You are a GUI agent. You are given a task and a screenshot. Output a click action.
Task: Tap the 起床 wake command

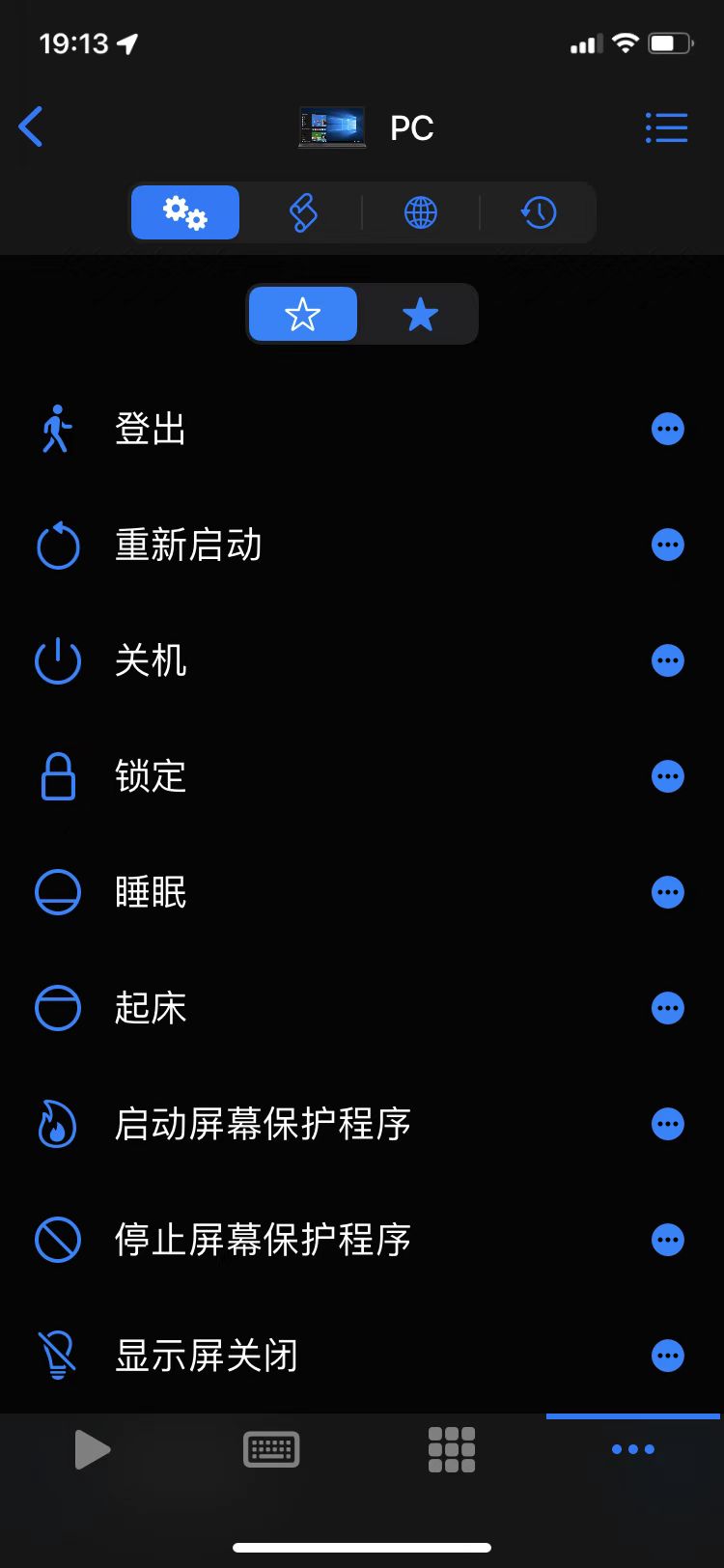151,1008
